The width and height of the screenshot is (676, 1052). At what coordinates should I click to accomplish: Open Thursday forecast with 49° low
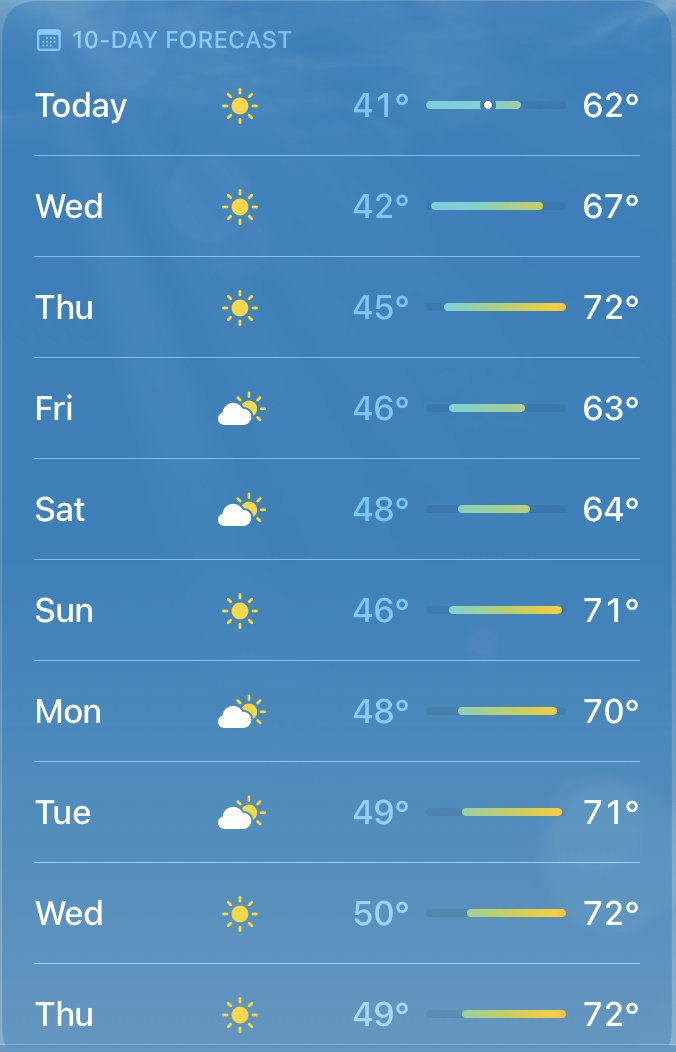tap(337, 1014)
